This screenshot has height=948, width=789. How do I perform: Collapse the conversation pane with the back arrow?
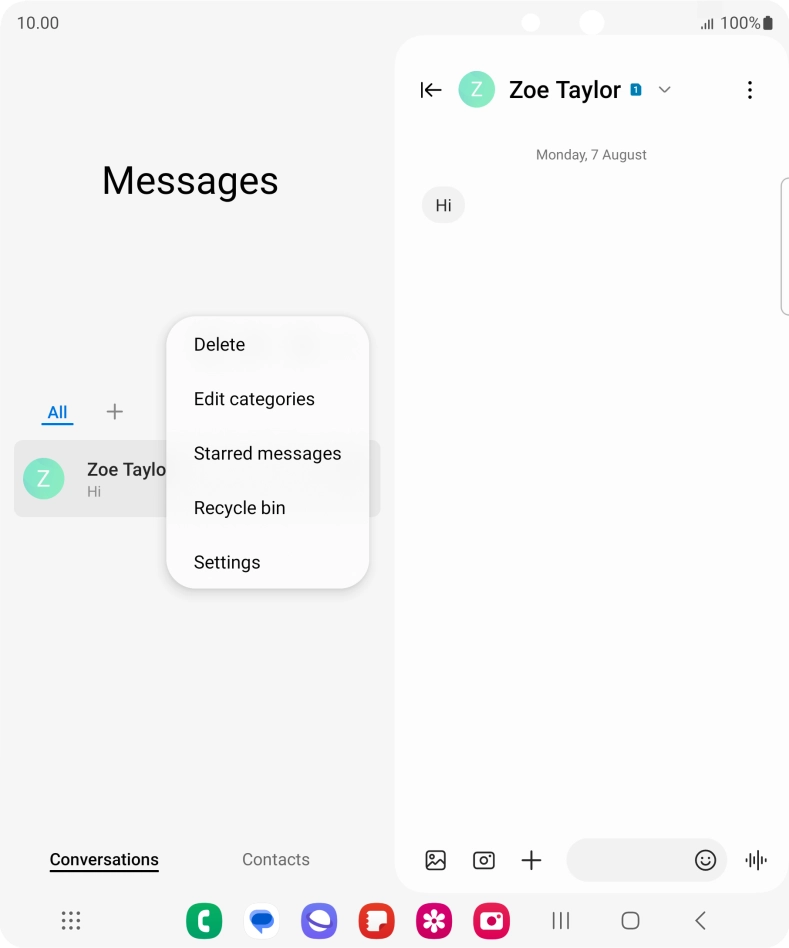click(431, 90)
